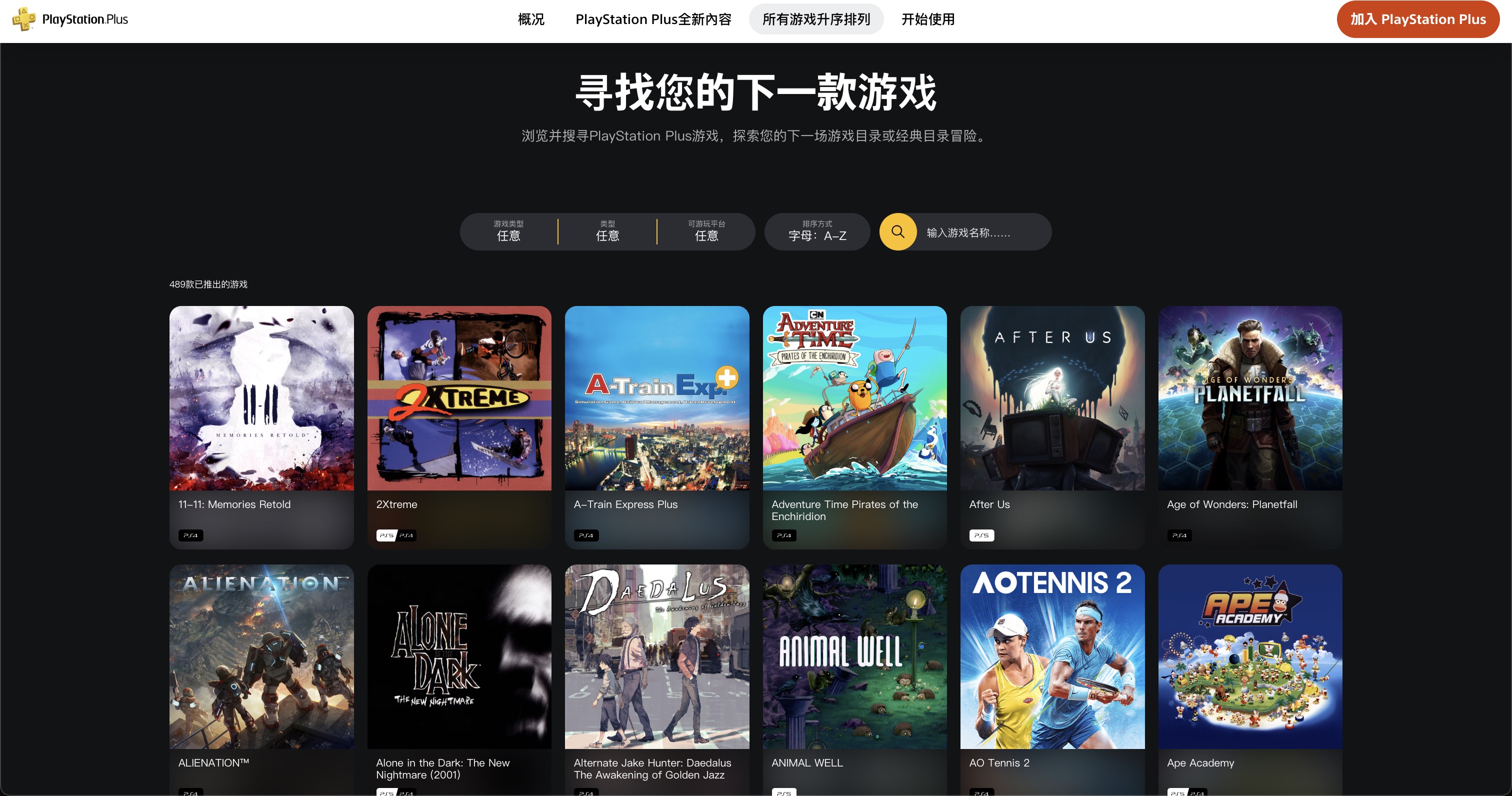Viewport: 1512px width, 796px height.
Task: Expand the 游戏类型 filter dropdown
Action: [508, 232]
